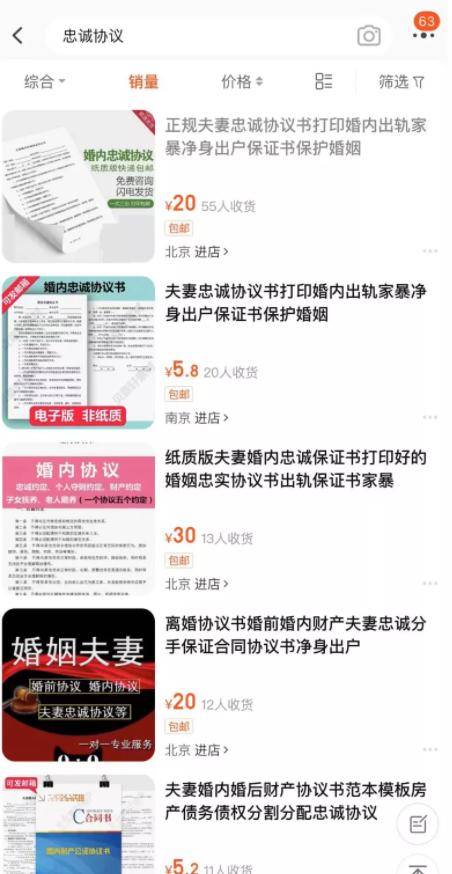Image resolution: width=452 pixels, height=874 pixels.
Task: Switch list layout view icon
Action: (324, 81)
